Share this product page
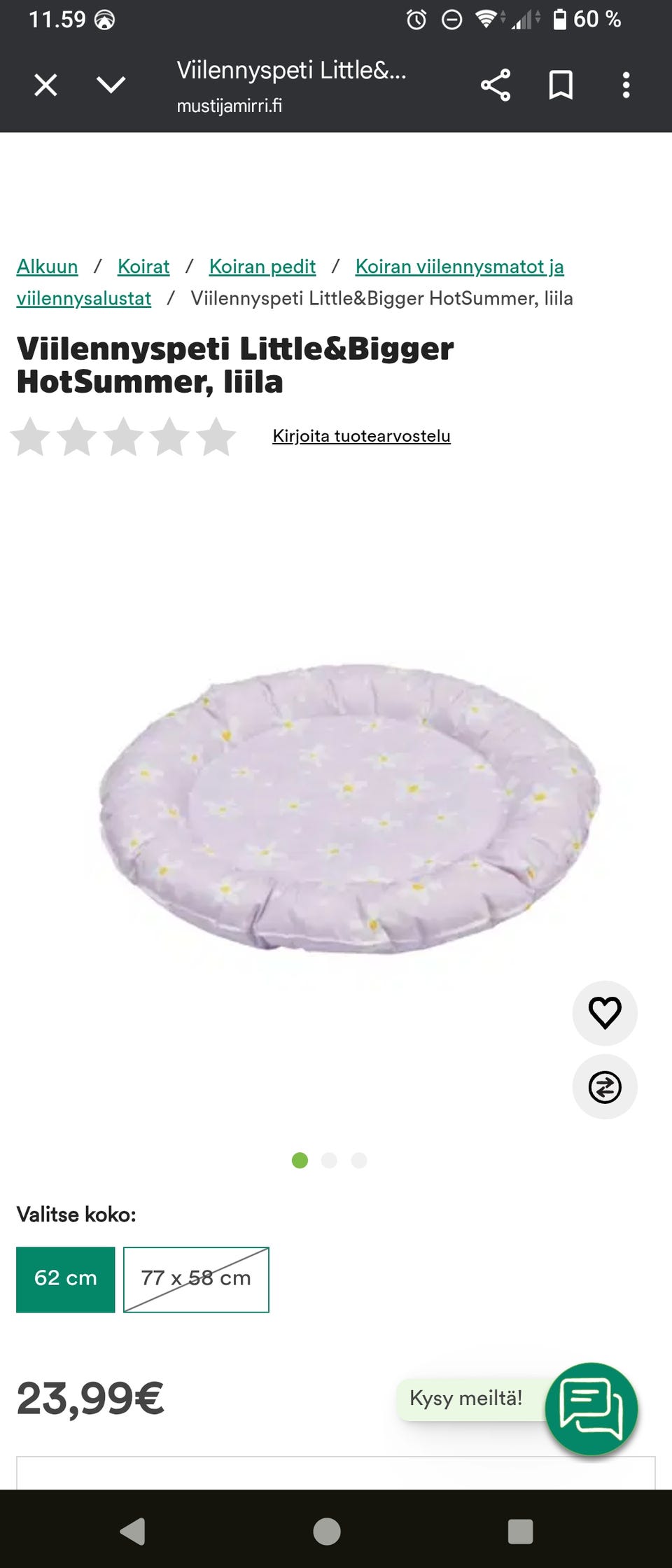This screenshot has width=672, height=1568. click(496, 85)
